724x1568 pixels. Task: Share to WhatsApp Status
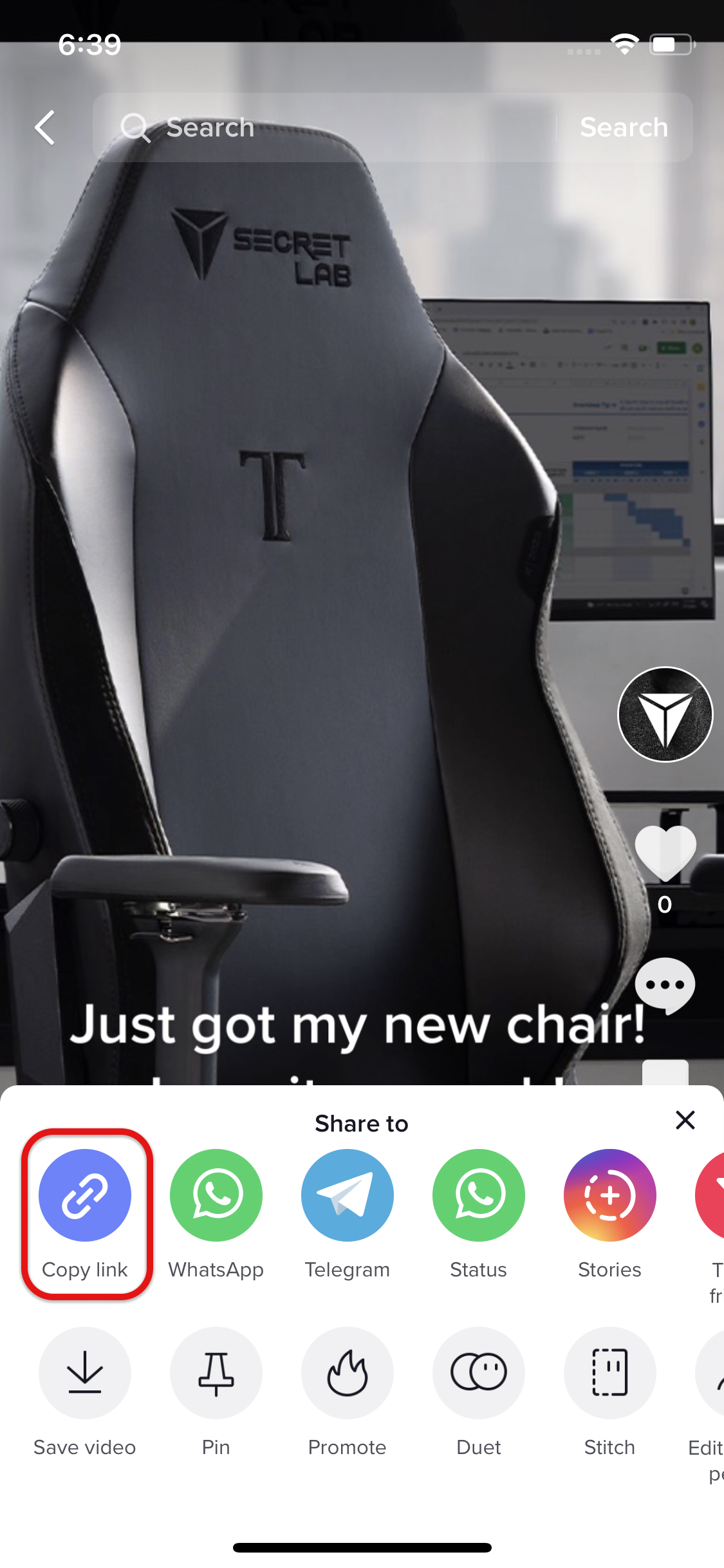(479, 1195)
